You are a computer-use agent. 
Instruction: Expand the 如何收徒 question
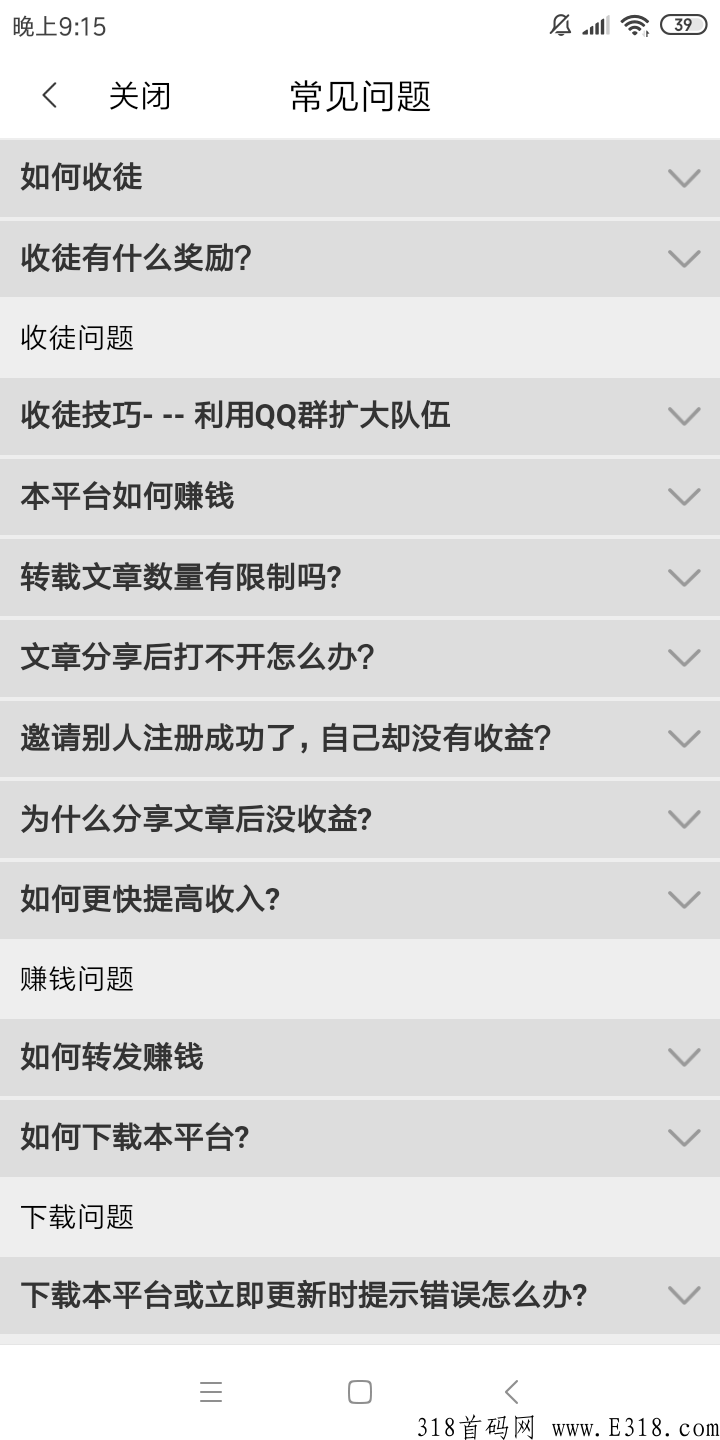click(360, 178)
